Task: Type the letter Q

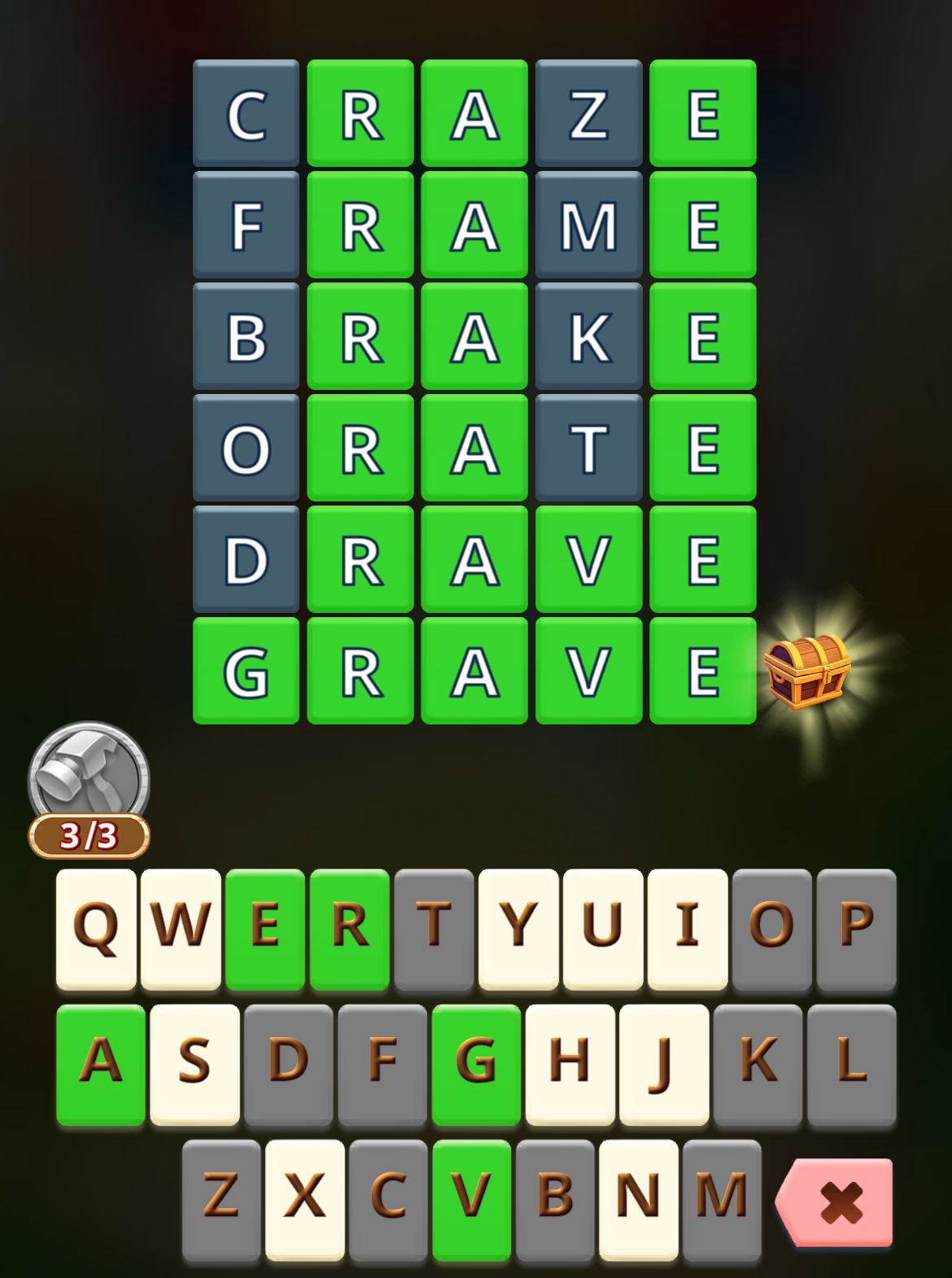Action: tap(96, 928)
